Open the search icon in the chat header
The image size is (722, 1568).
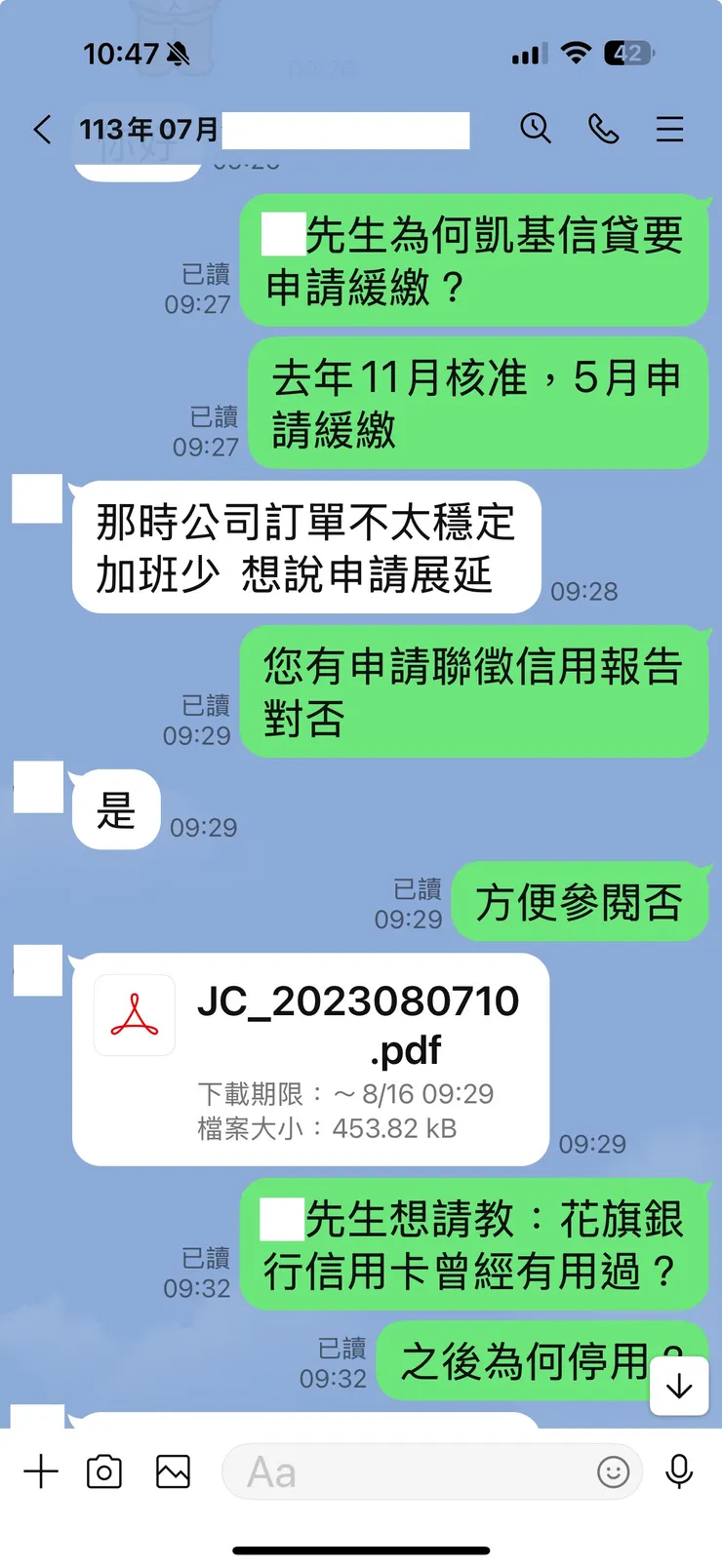click(537, 129)
